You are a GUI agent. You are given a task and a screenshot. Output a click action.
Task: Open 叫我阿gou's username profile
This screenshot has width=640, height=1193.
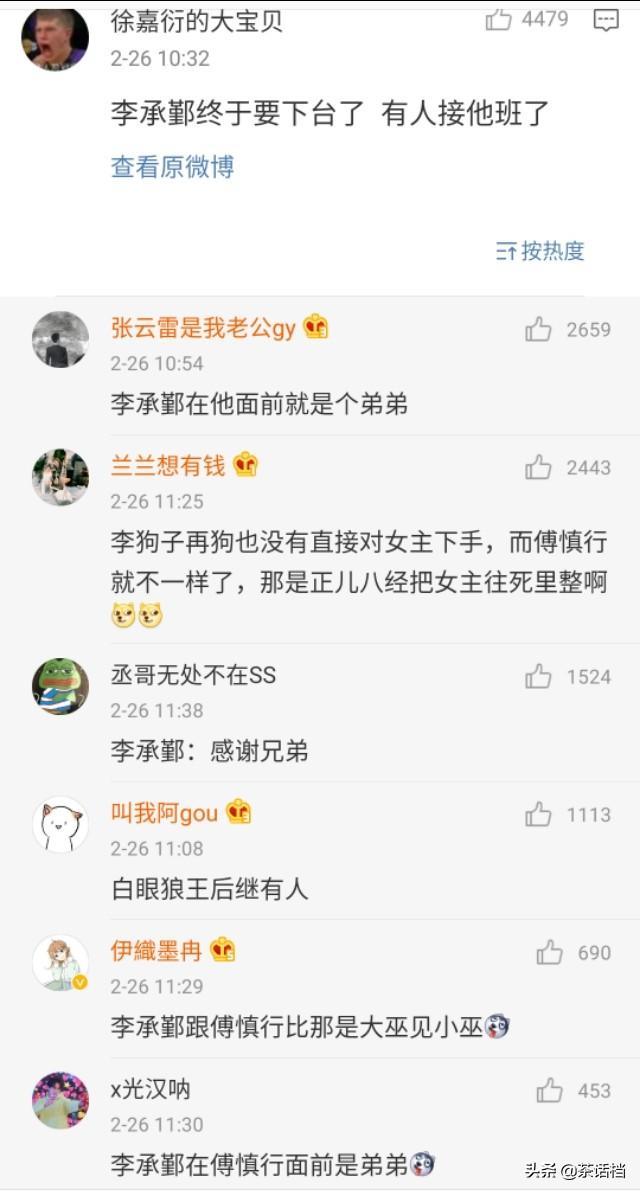[164, 813]
